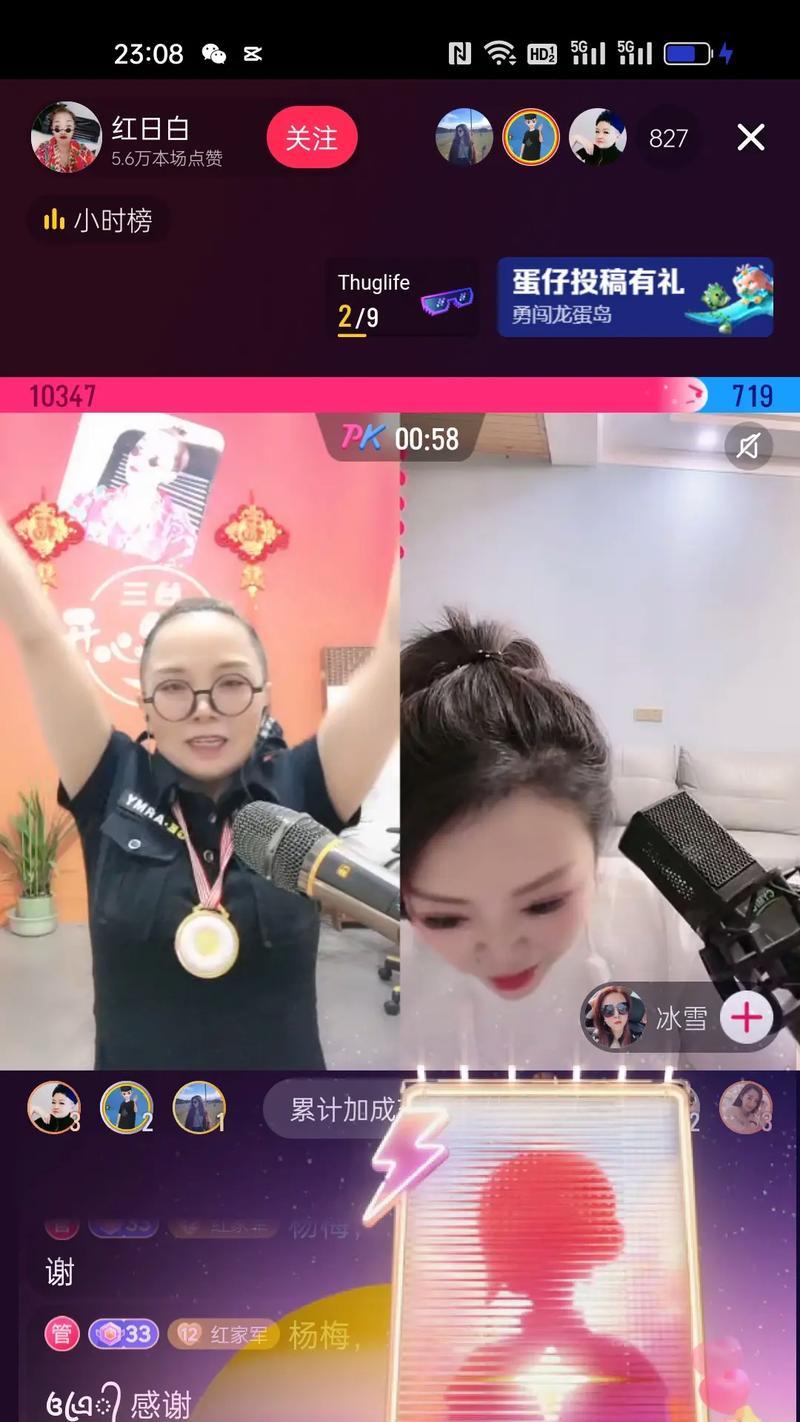Open the 小时榜 hourly ranking
Screen dimensions: 800x1422
coord(98,220)
